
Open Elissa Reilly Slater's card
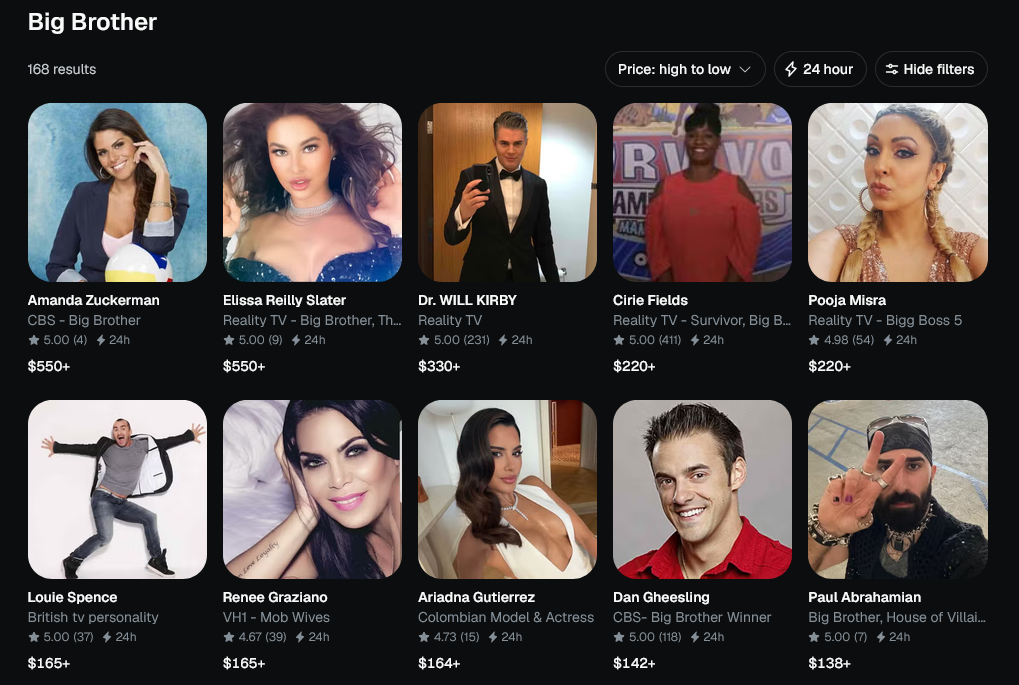[312, 238]
